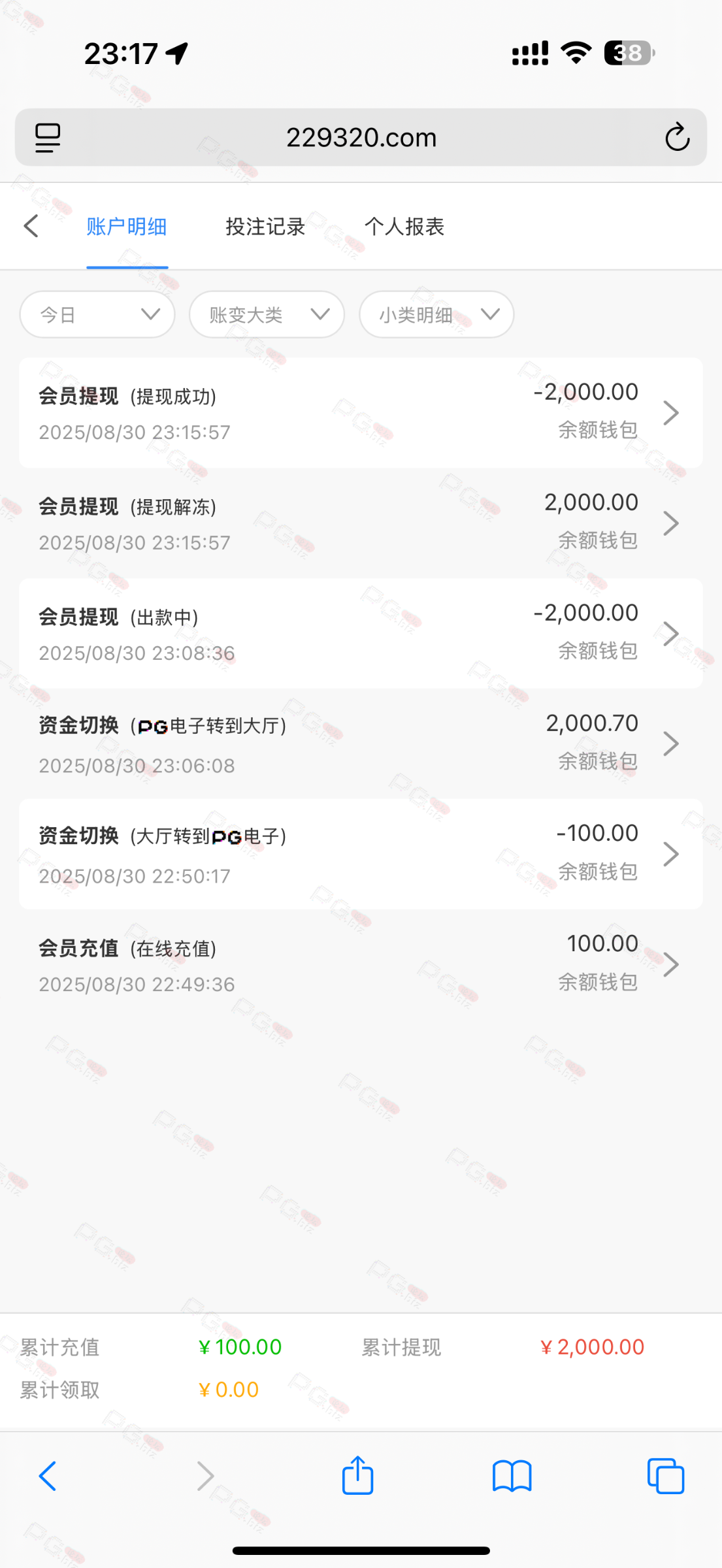The image size is (722, 1568).
Task: Switch to the 个人报表 tab
Action: 404,226
